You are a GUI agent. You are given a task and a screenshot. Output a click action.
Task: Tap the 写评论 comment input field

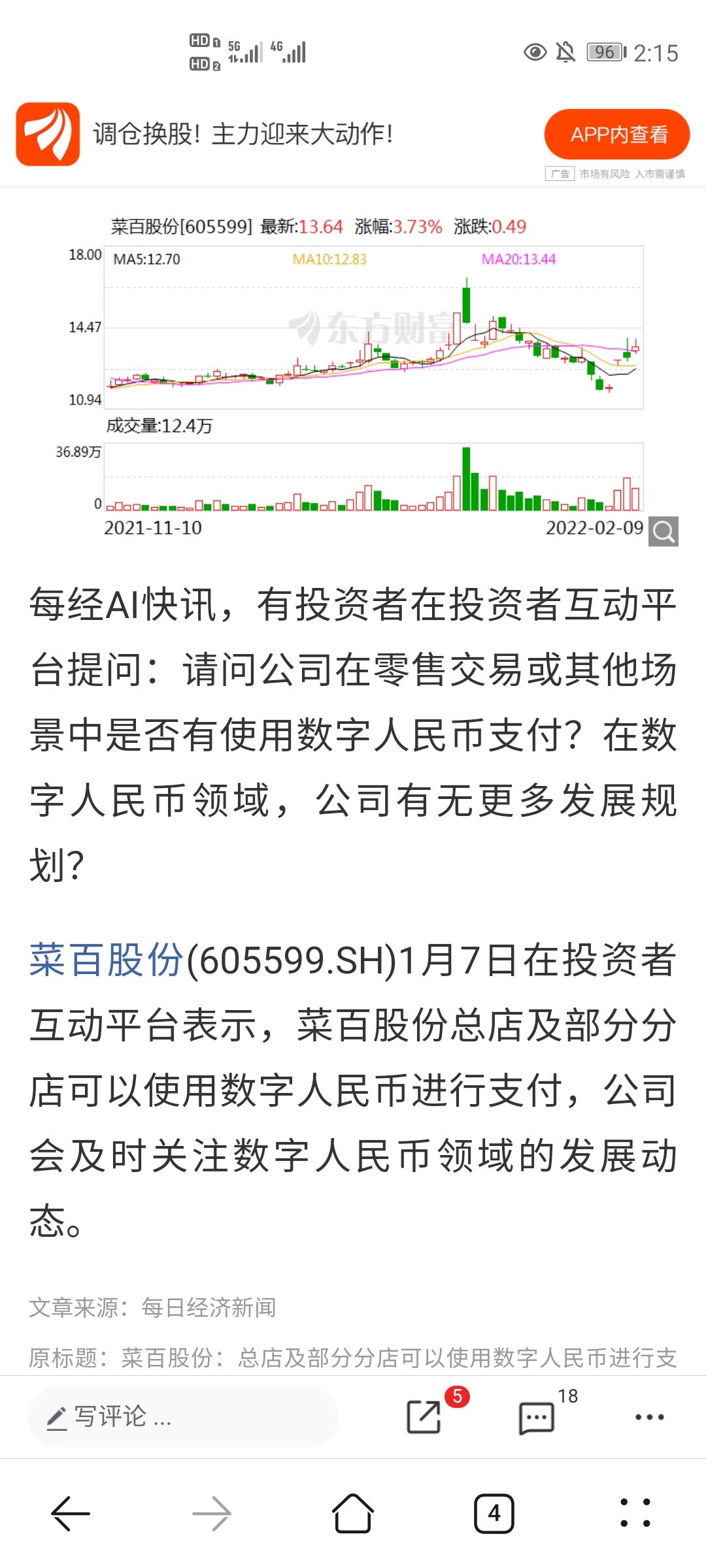[x=183, y=1416]
